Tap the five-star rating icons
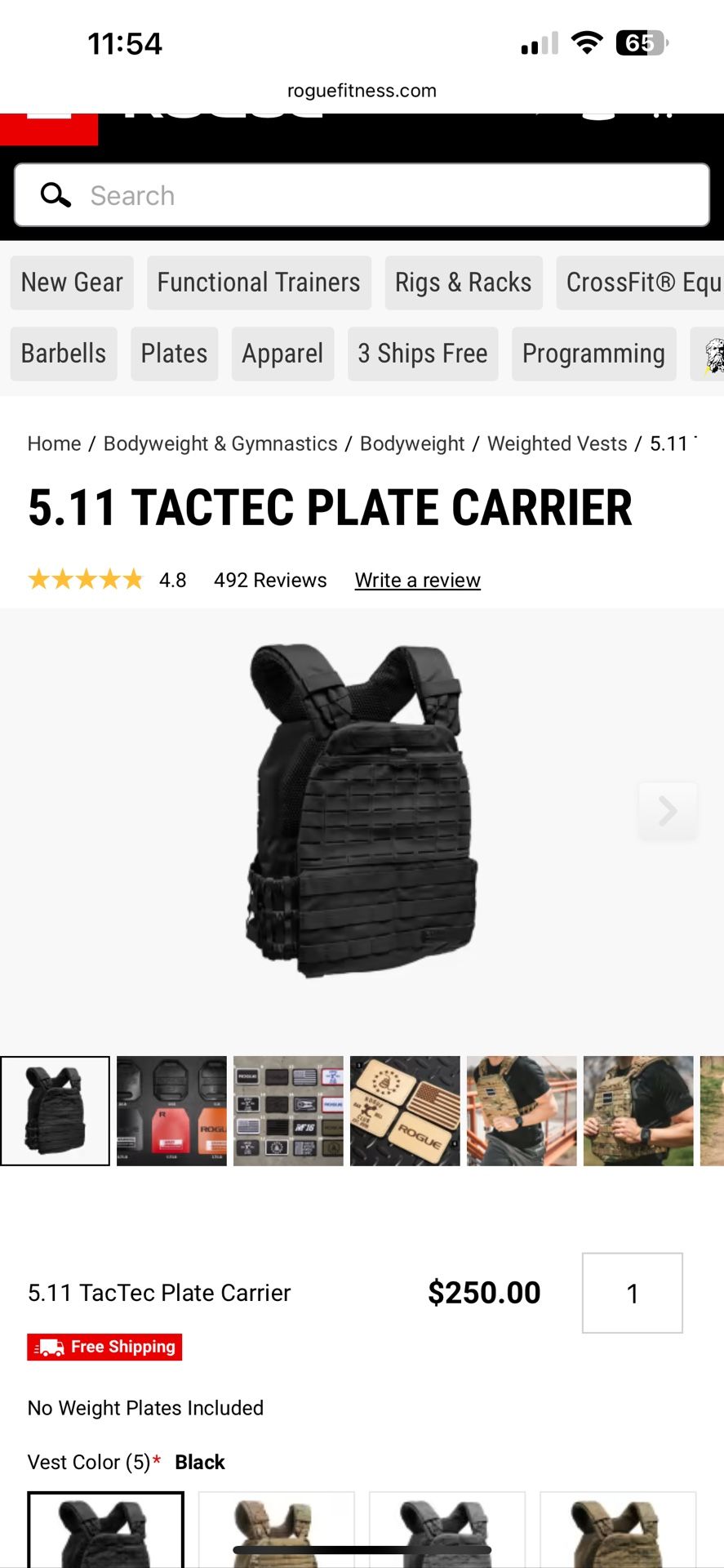This screenshot has width=724, height=1568. 84,579
